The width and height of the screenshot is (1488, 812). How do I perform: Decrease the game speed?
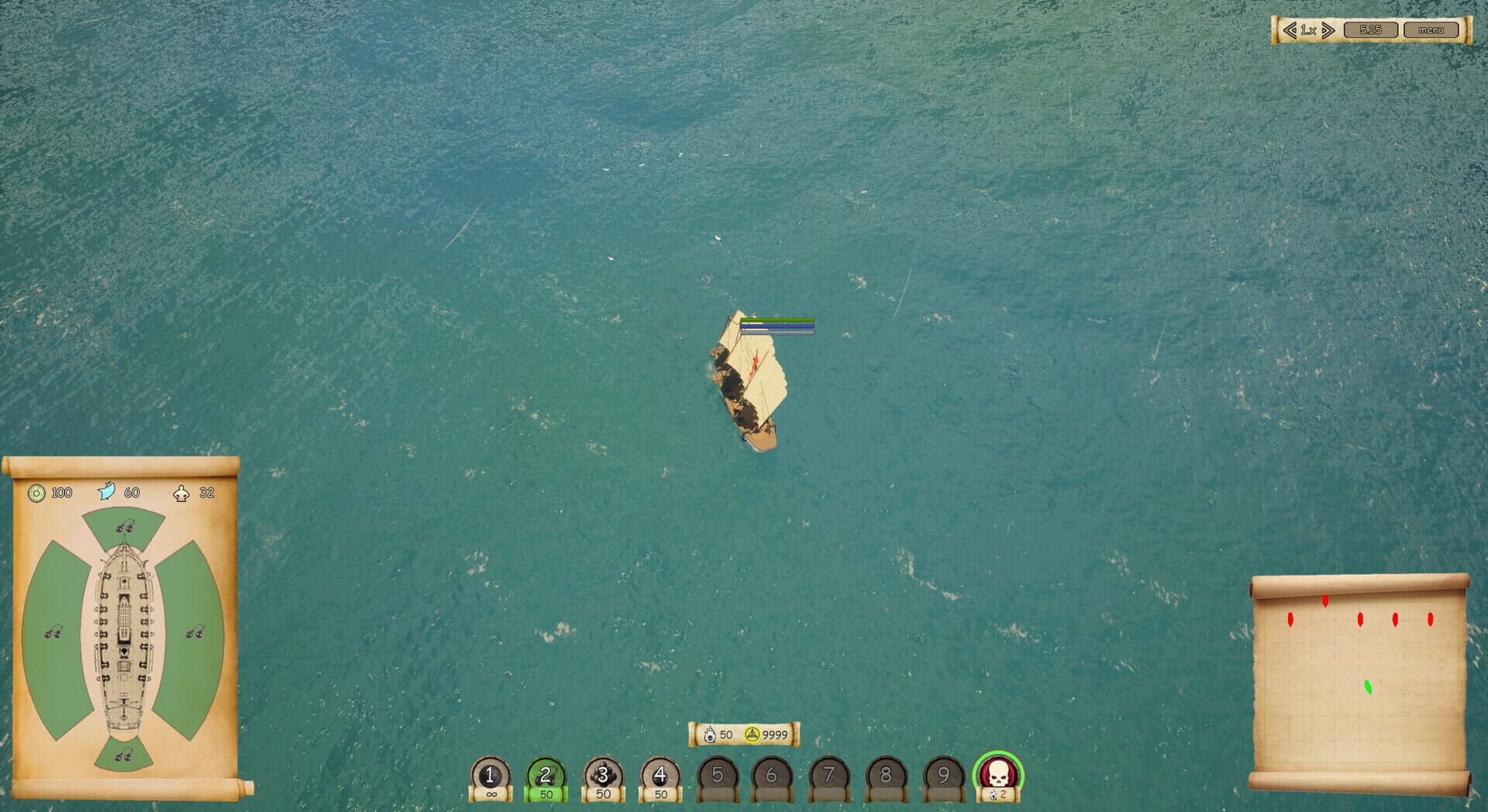(1289, 30)
